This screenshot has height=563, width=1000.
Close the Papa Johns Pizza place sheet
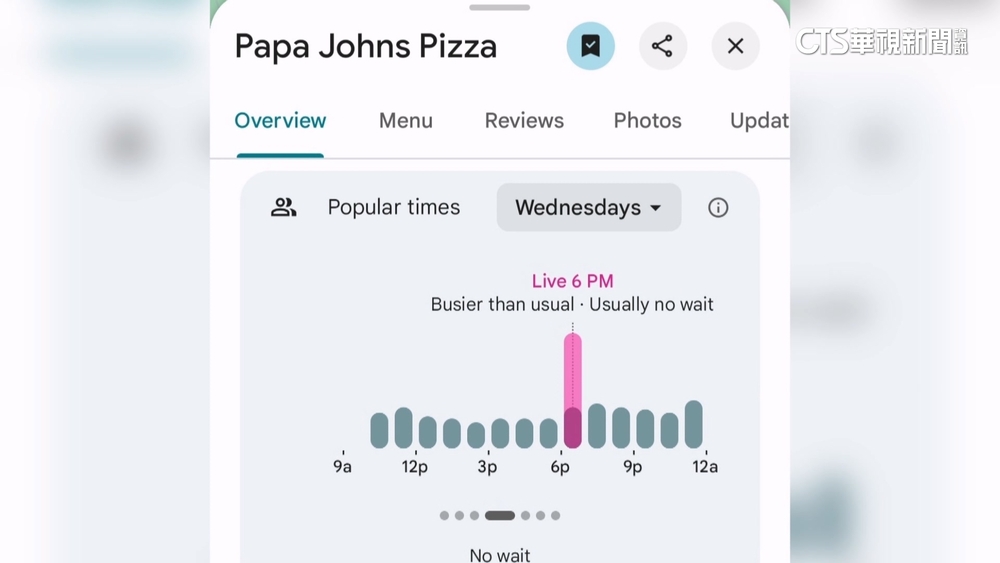tap(735, 46)
